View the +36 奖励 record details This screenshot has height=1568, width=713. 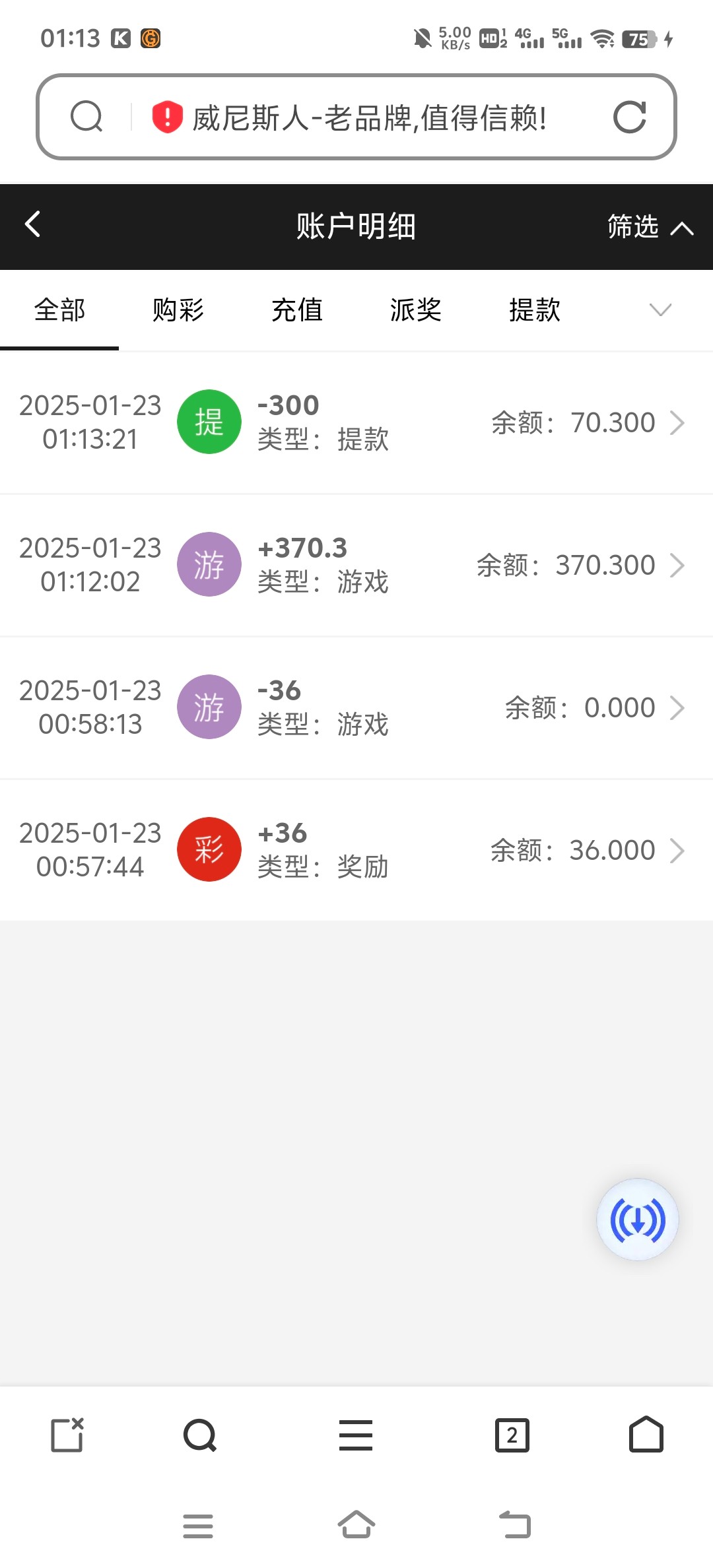tap(356, 850)
